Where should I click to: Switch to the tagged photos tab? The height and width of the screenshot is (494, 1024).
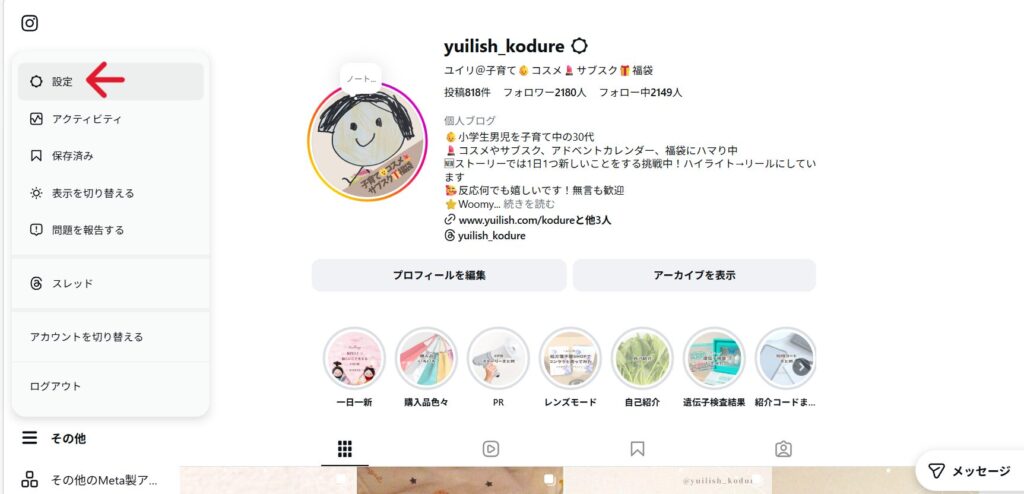tap(784, 449)
